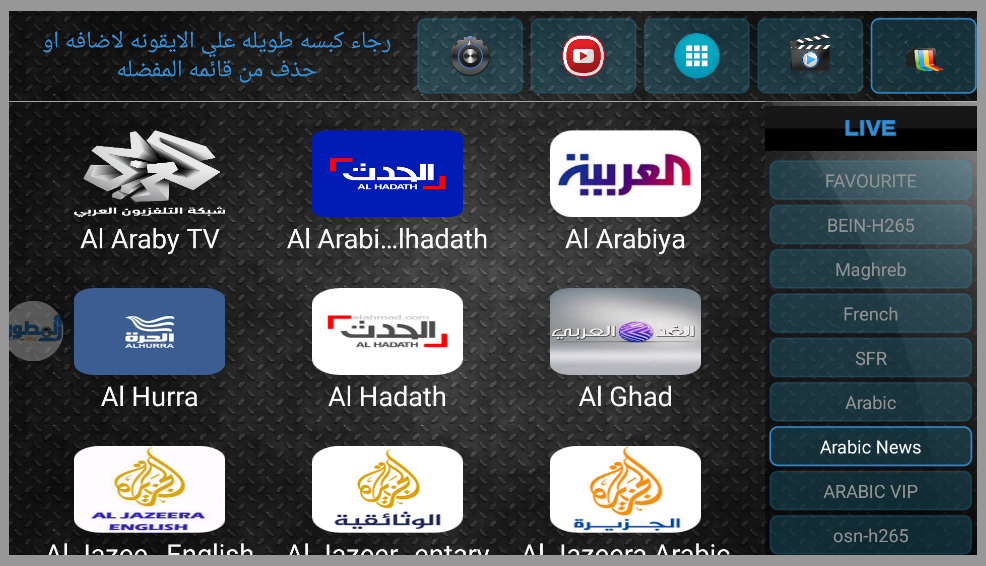Select the BEIN-H265 category
Screen dimensions: 986x566
click(870, 225)
